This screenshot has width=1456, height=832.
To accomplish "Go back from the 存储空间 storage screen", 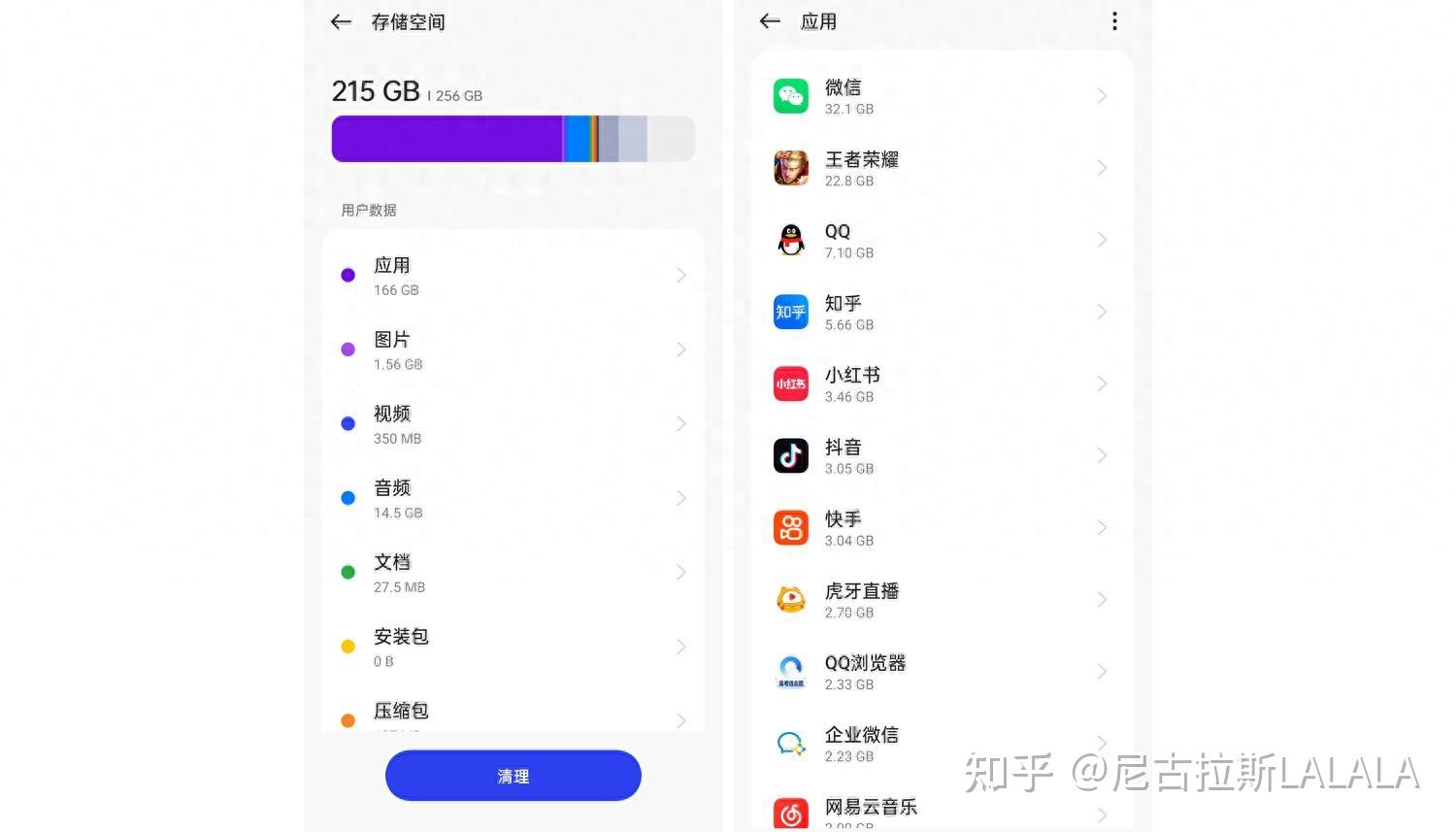I will click(x=341, y=21).
